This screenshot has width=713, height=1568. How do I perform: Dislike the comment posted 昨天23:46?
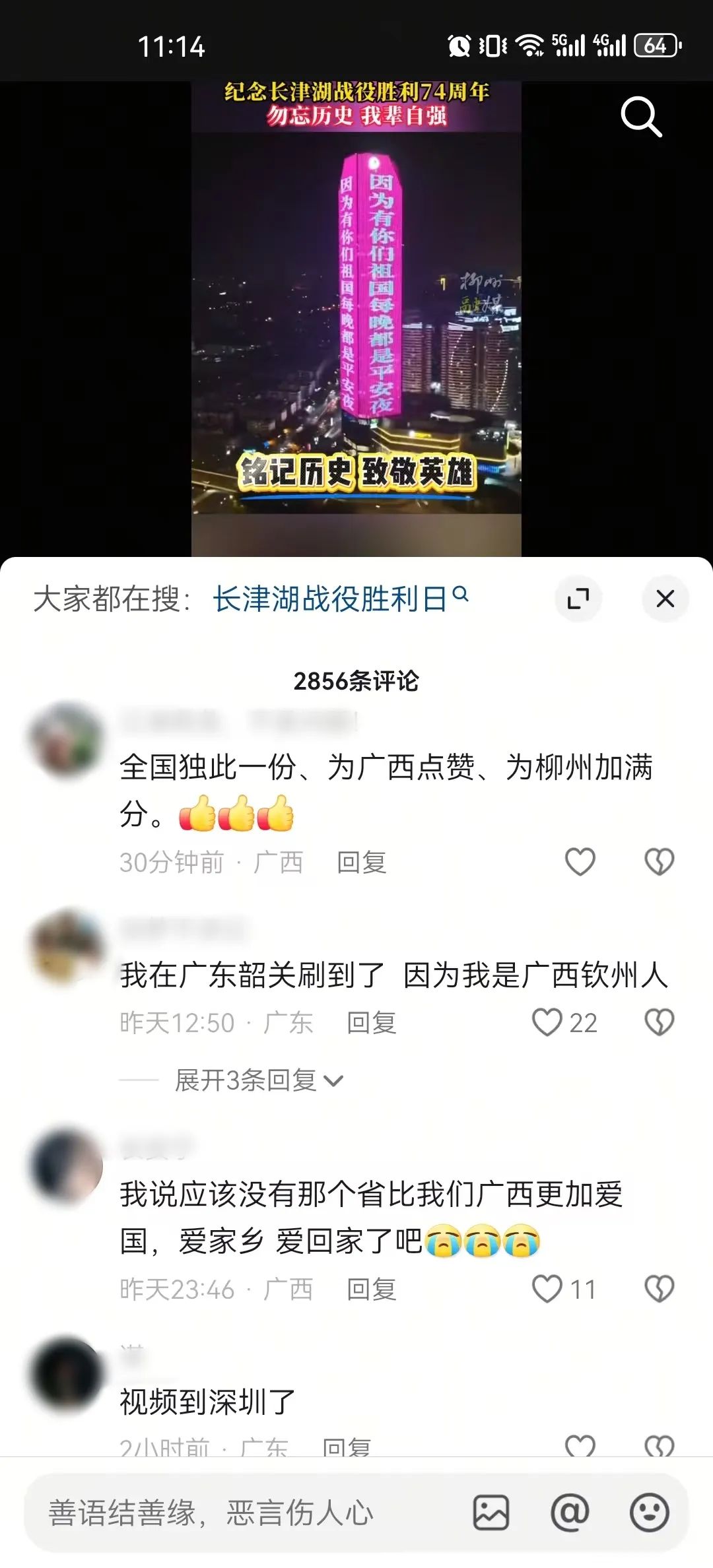point(659,1289)
